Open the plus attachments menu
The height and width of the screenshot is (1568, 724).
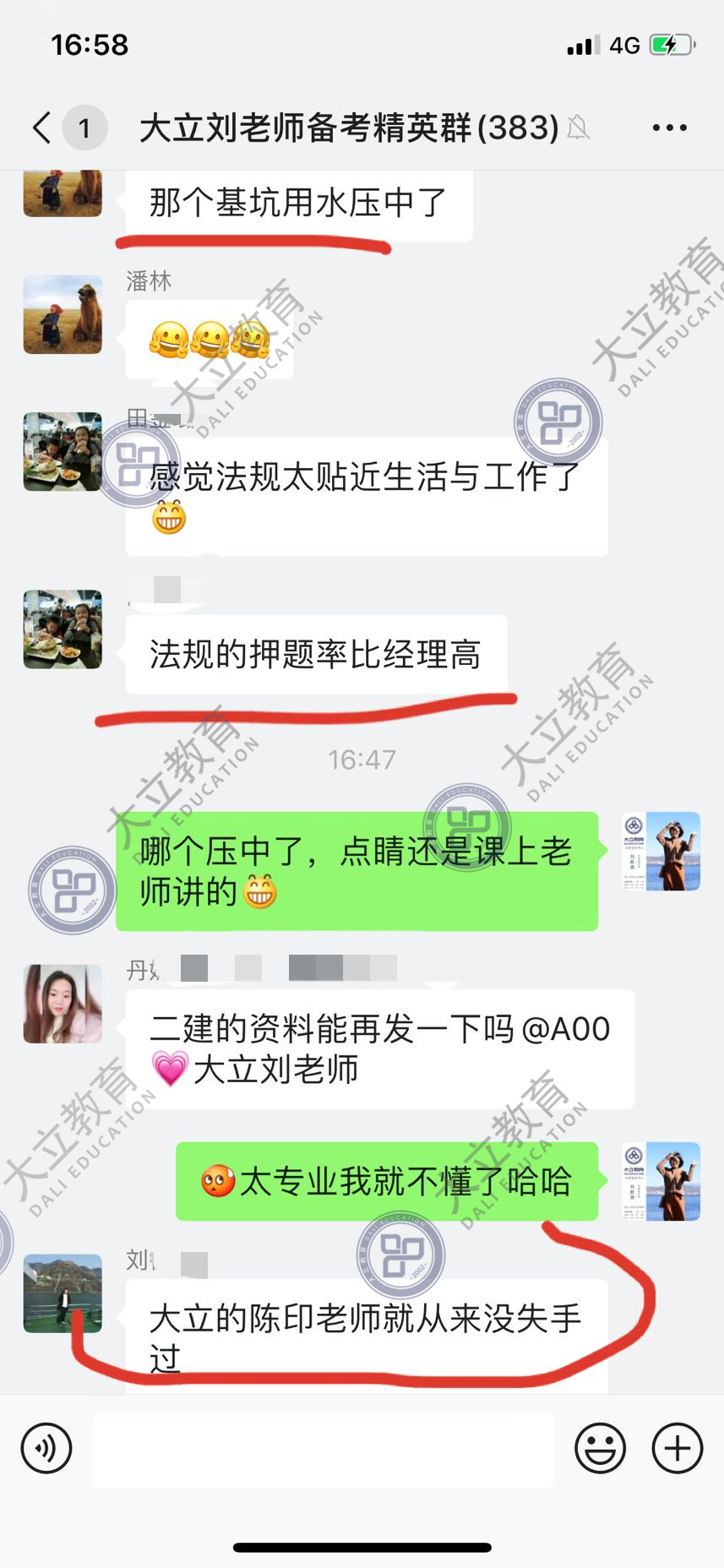point(677,1448)
